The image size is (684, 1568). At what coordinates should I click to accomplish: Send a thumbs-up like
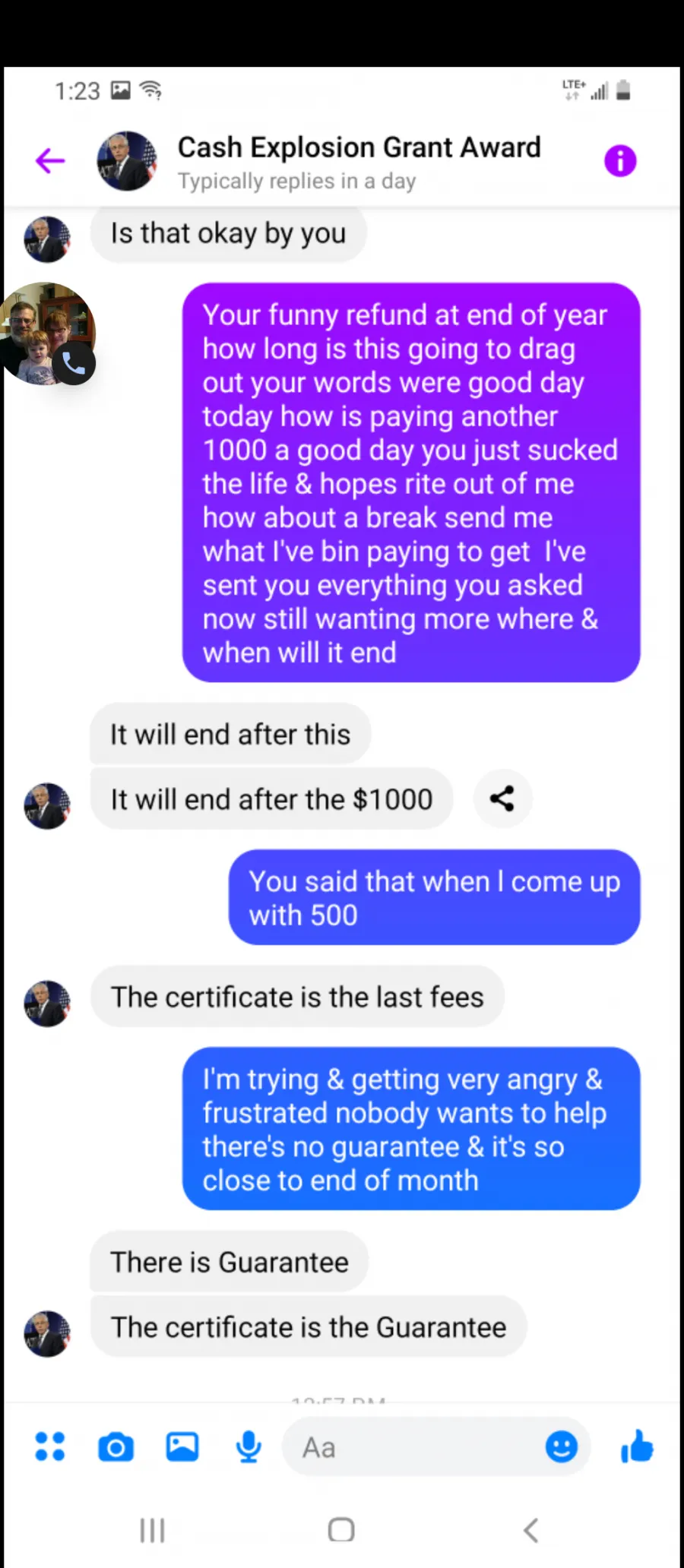click(637, 1446)
